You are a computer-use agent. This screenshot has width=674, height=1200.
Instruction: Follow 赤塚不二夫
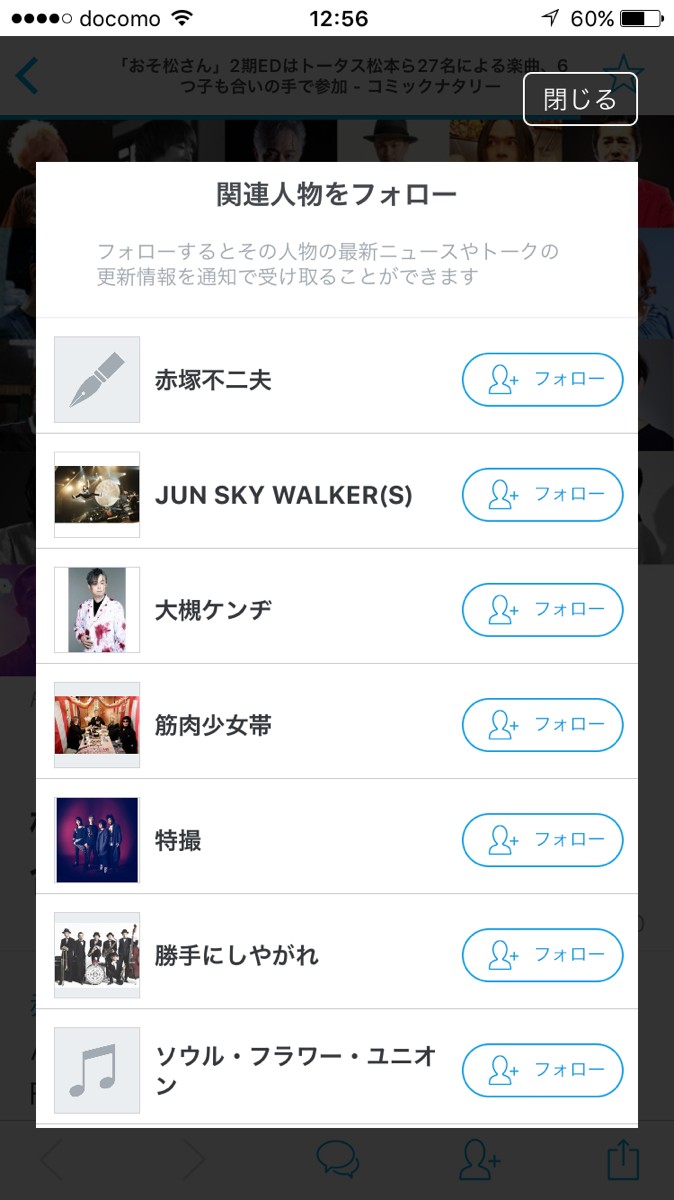[542, 380]
